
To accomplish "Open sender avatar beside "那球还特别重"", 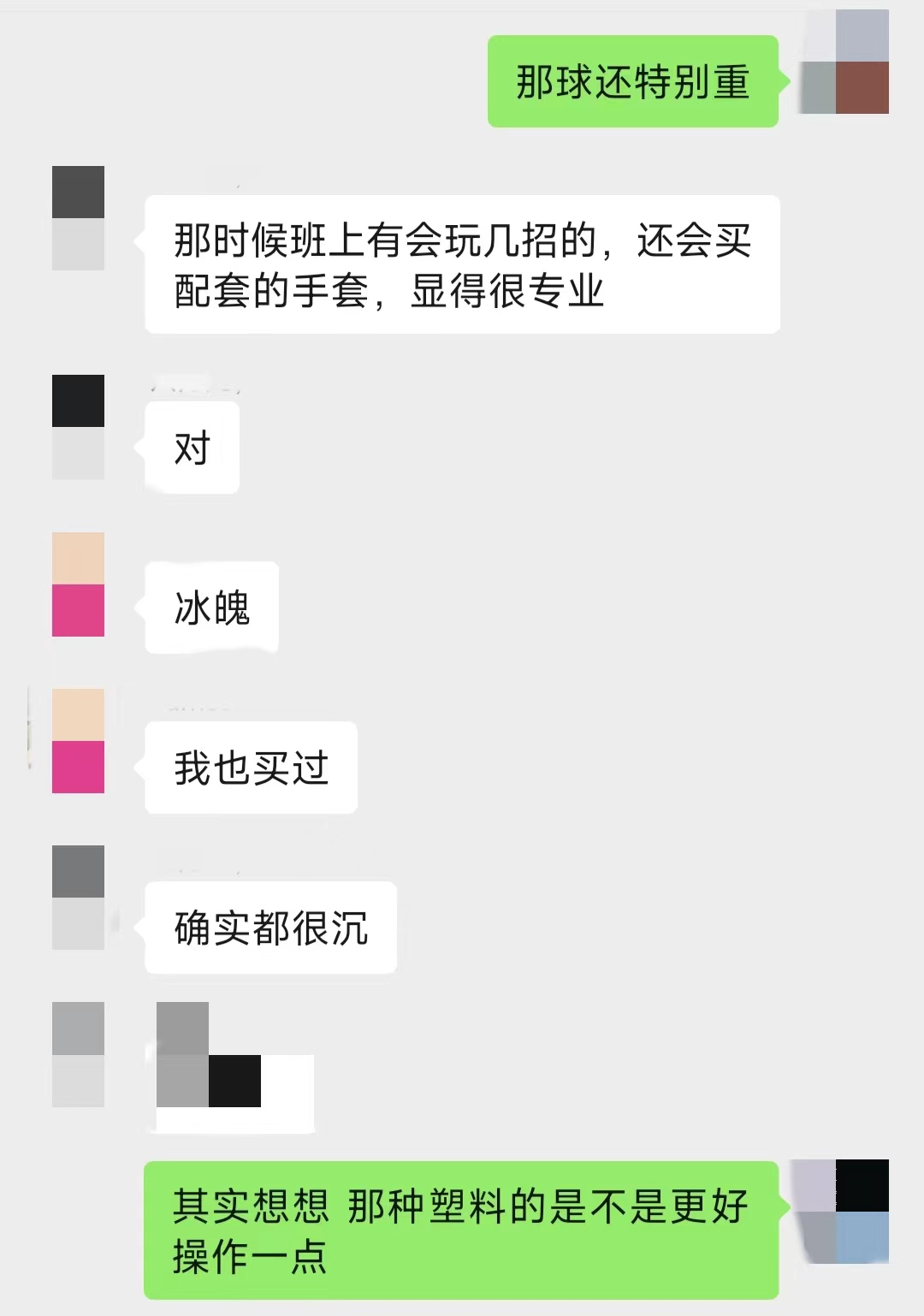I will [x=844, y=62].
